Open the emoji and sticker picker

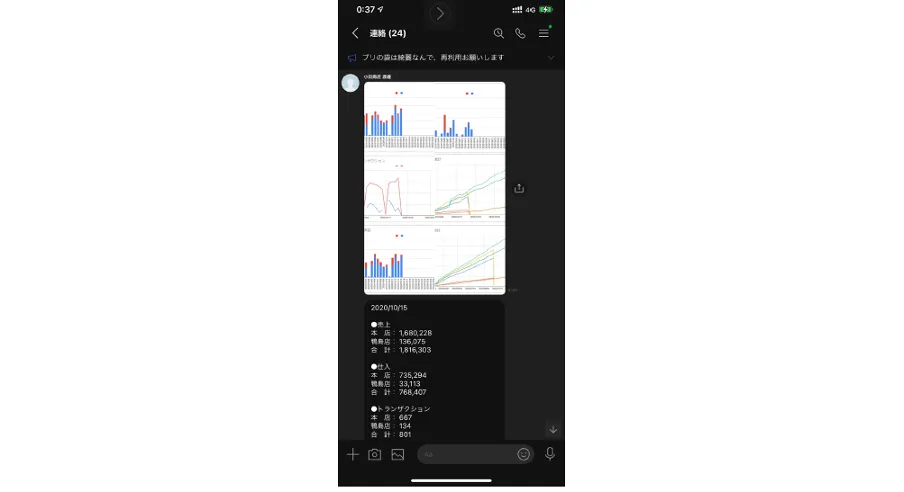point(523,454)
